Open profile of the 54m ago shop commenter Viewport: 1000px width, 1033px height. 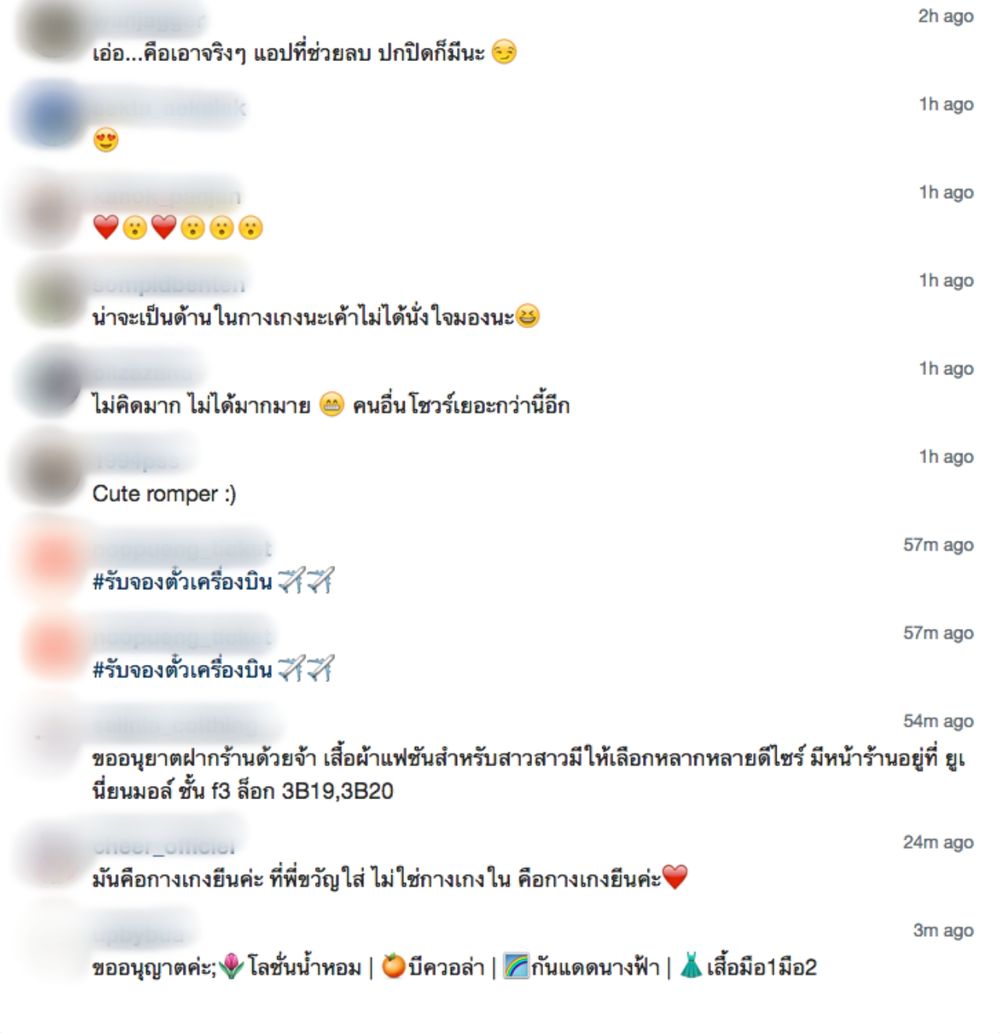pos(174,724)
